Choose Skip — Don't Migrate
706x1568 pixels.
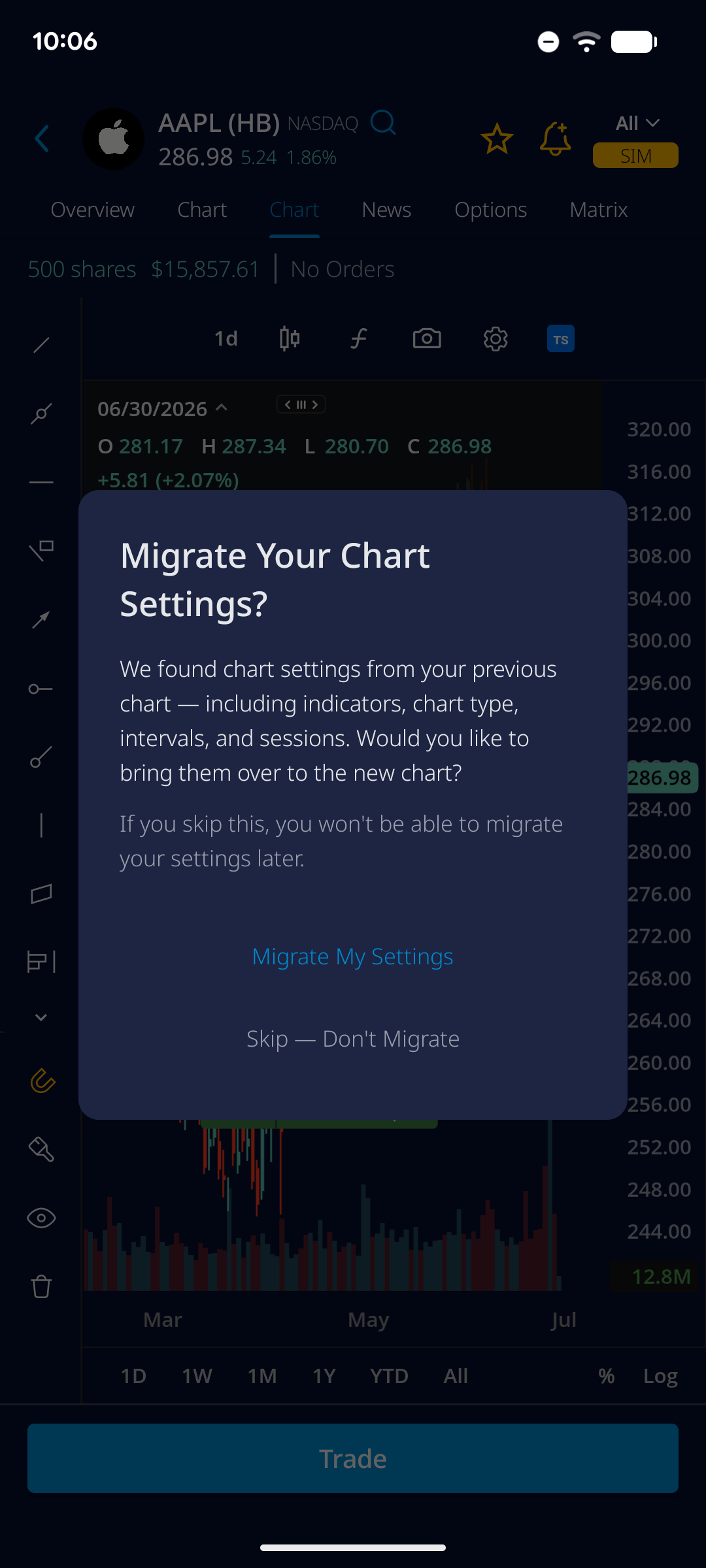coord(352,1039)
